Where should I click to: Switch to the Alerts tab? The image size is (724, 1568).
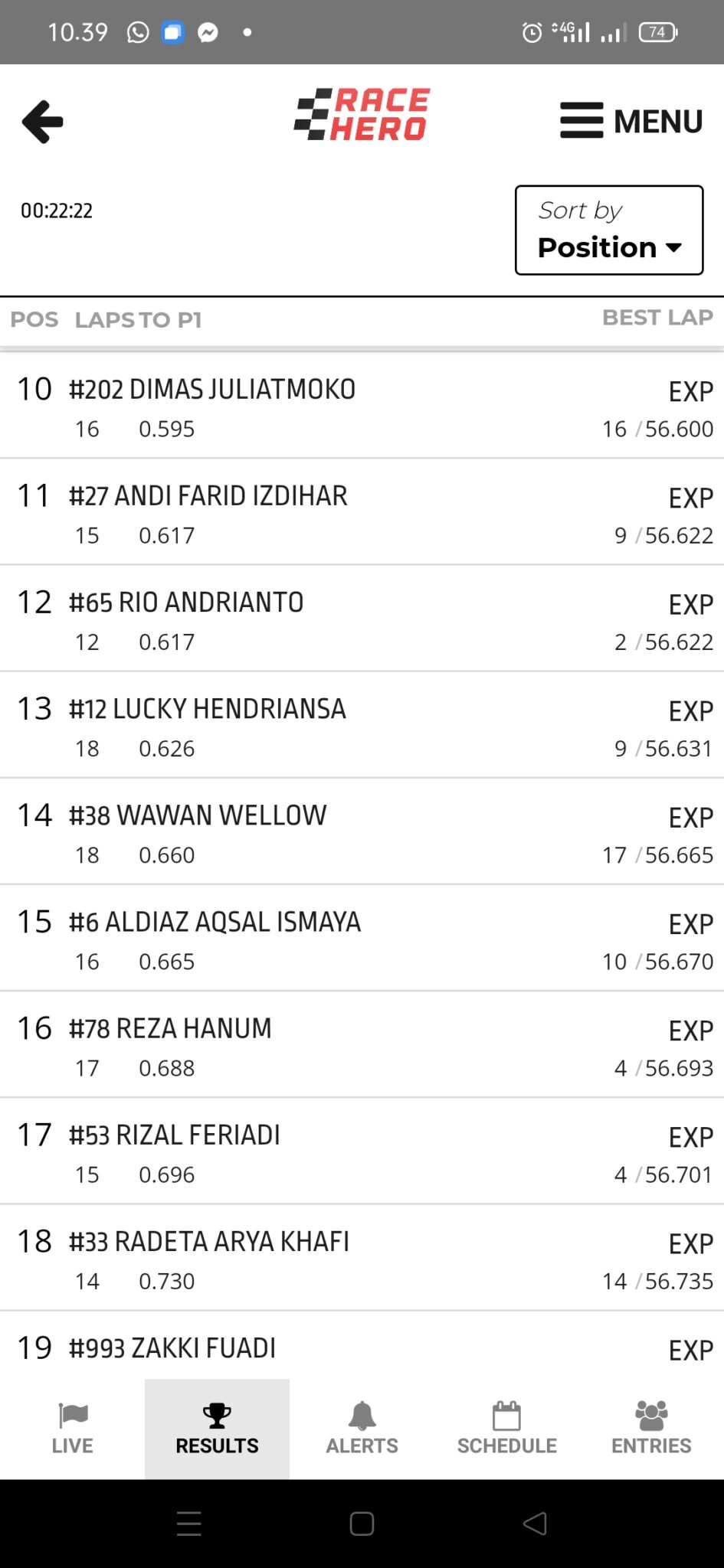(362, 1429)
